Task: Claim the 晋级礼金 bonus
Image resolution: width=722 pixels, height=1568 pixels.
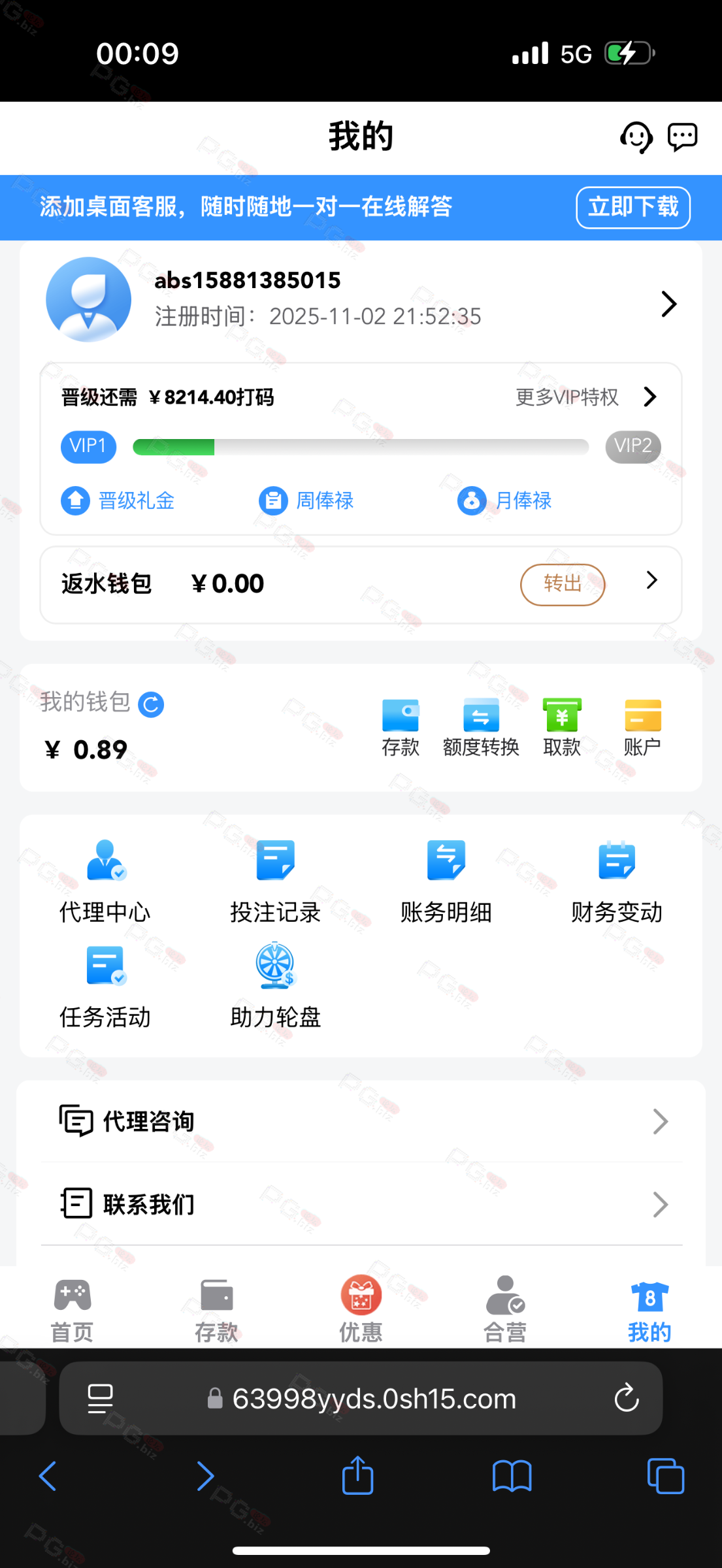Action: pyautogui.click(x=118, y=501)
